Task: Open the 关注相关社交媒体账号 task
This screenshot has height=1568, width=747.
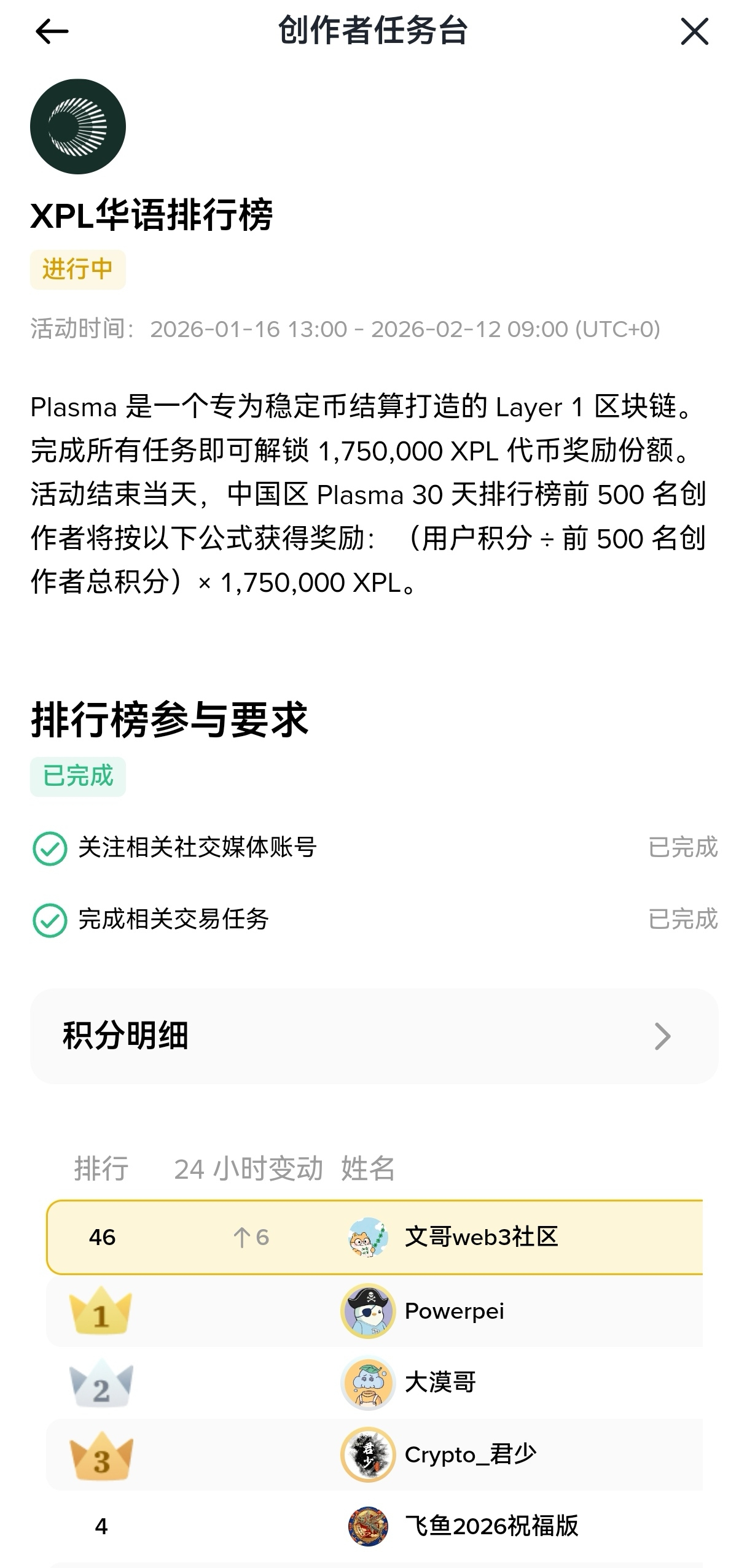Action: point(198,848)
